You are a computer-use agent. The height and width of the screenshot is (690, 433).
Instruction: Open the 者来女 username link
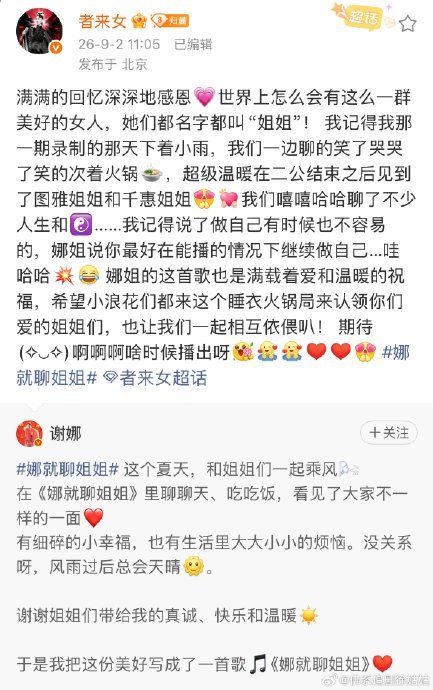(x=102, y=21)
